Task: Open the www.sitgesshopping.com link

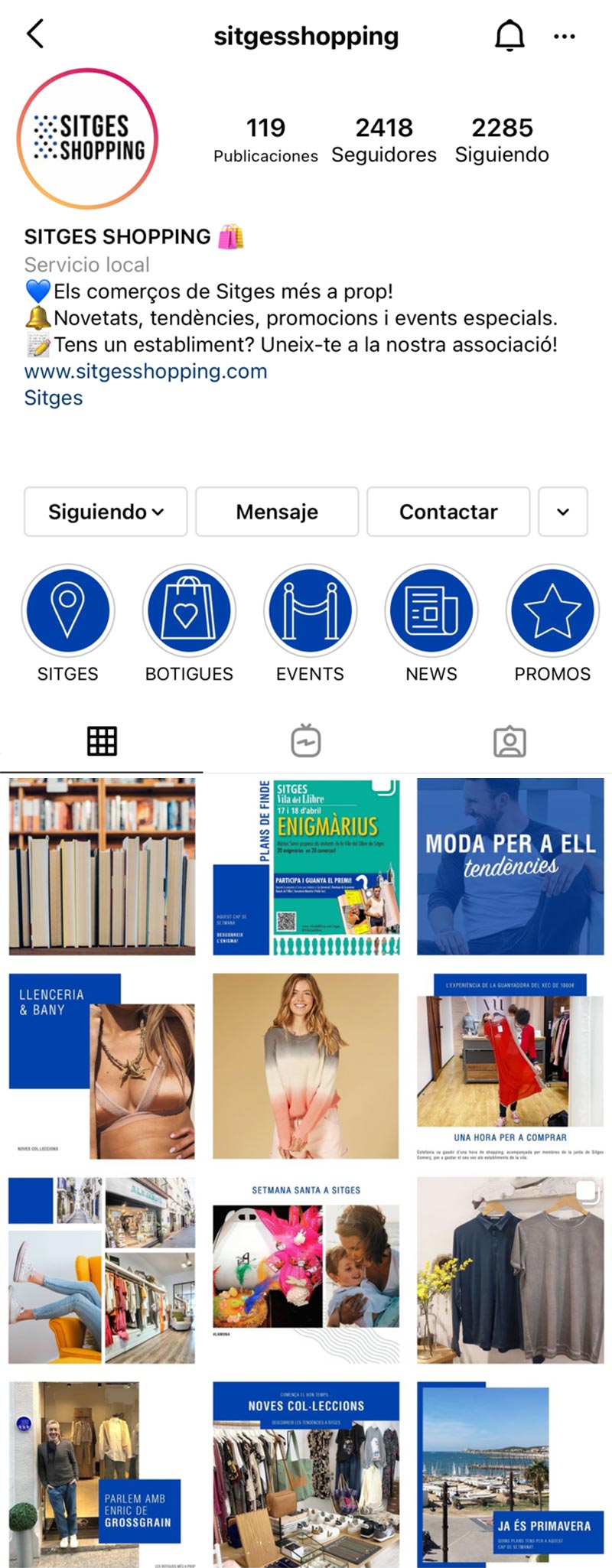Action: tap(146, 372)
